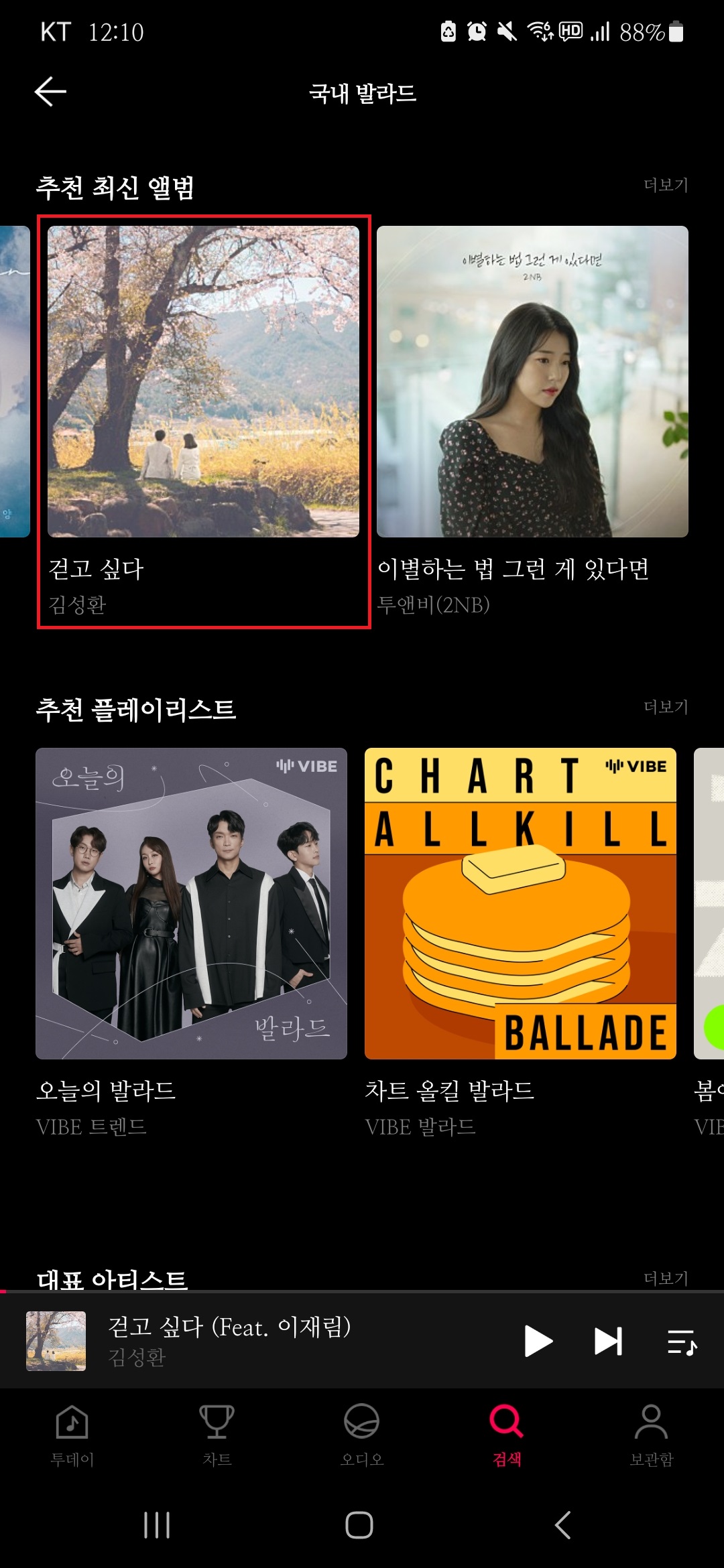Screen dimensions: 724x1568
Task: Open the 차트 올킬 발라드 playlist
Action: [x=520, y=903]
